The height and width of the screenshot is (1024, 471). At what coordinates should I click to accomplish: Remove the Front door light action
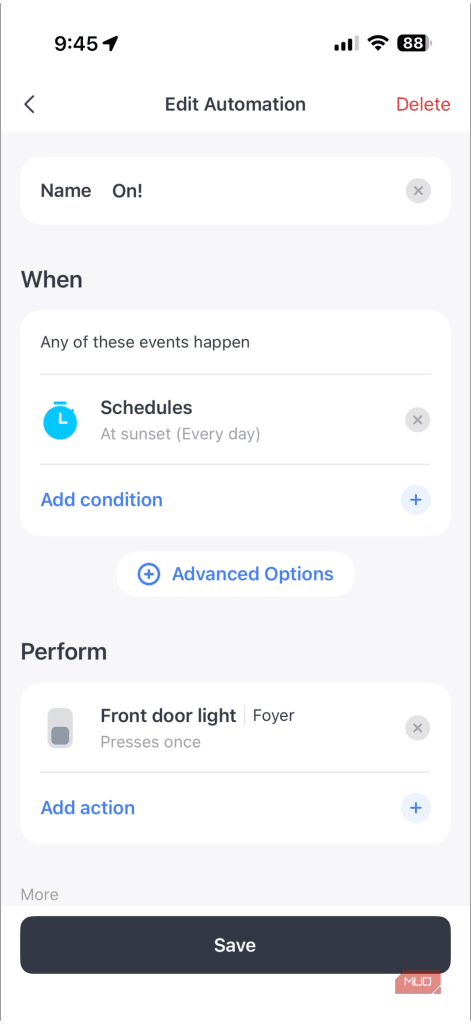click(418, 728)
